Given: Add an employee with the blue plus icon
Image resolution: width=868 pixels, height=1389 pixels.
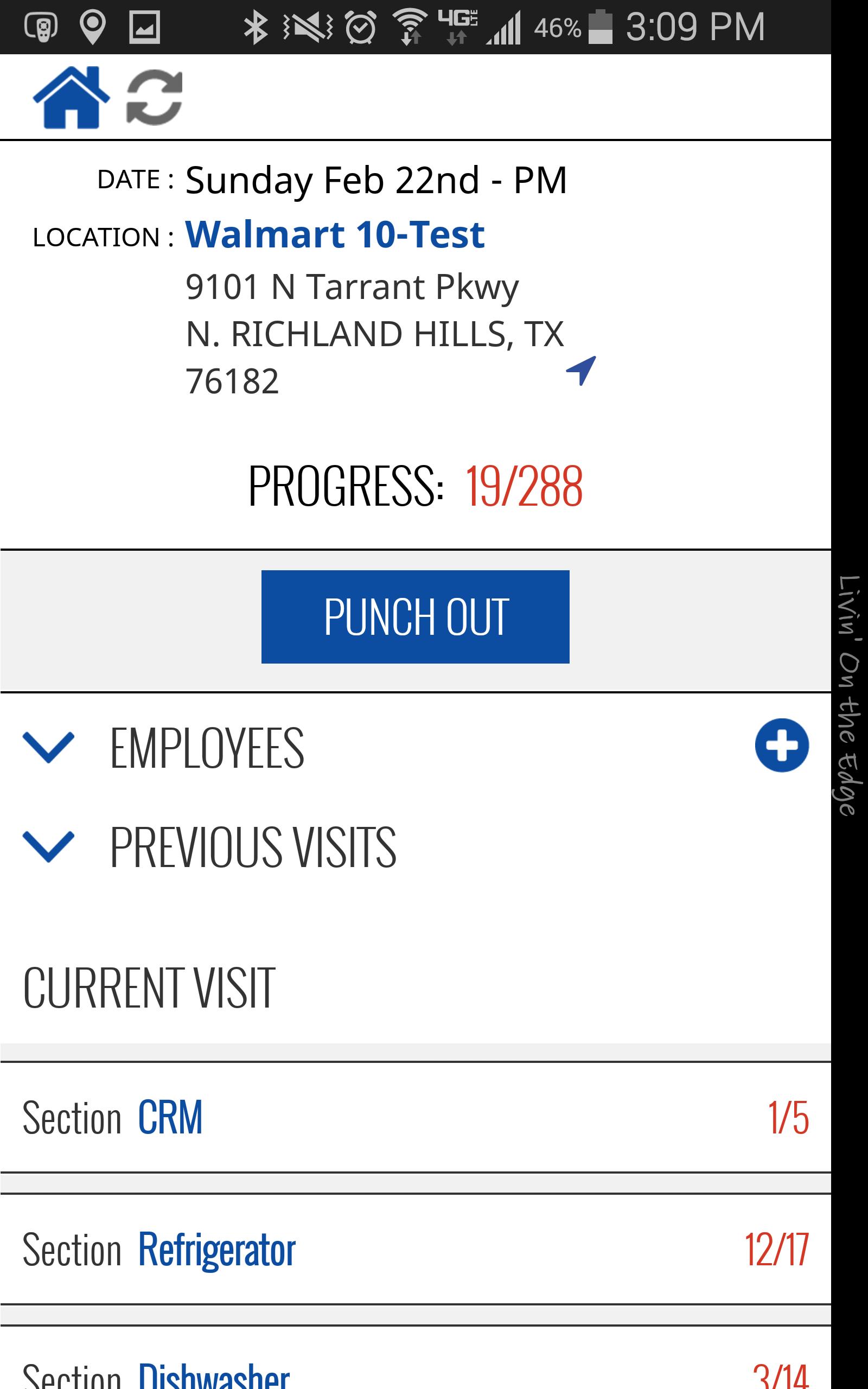Looking at the screenshot, I should click(x=781, y=744).
